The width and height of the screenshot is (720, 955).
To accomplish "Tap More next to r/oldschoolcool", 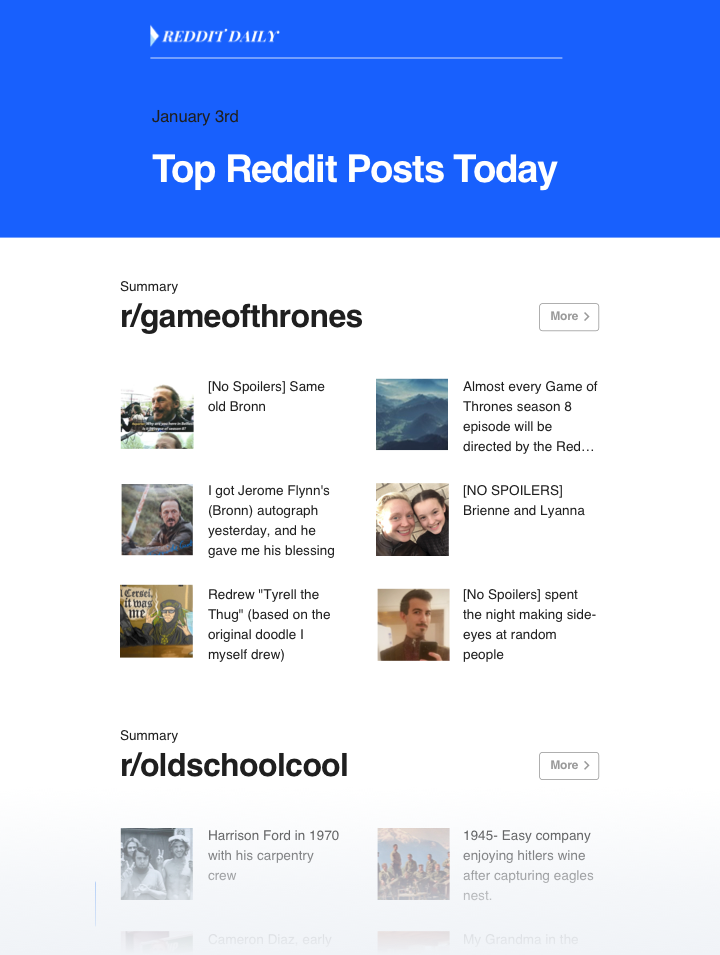I will [x=568, y=766].
